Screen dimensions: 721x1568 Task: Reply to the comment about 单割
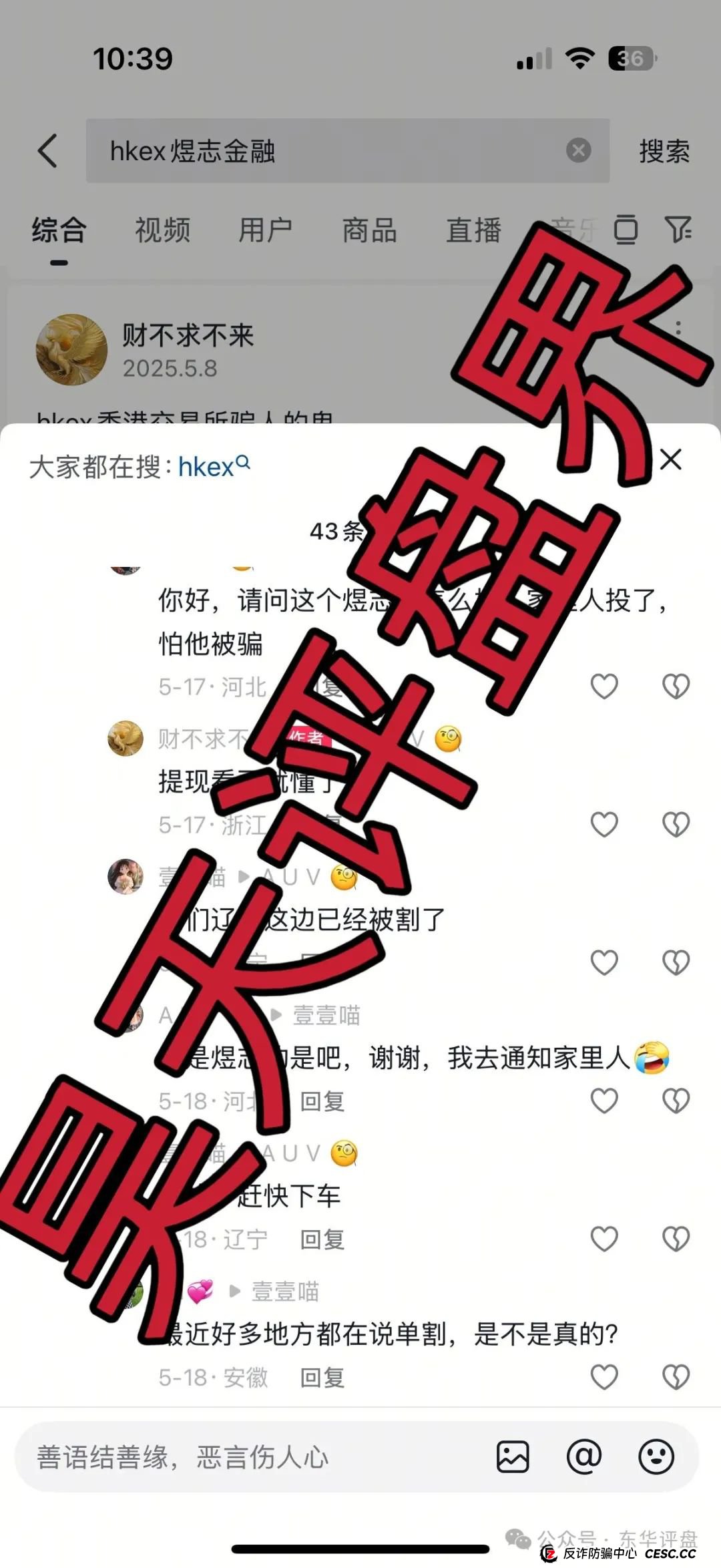click(x=322, y=1377)
